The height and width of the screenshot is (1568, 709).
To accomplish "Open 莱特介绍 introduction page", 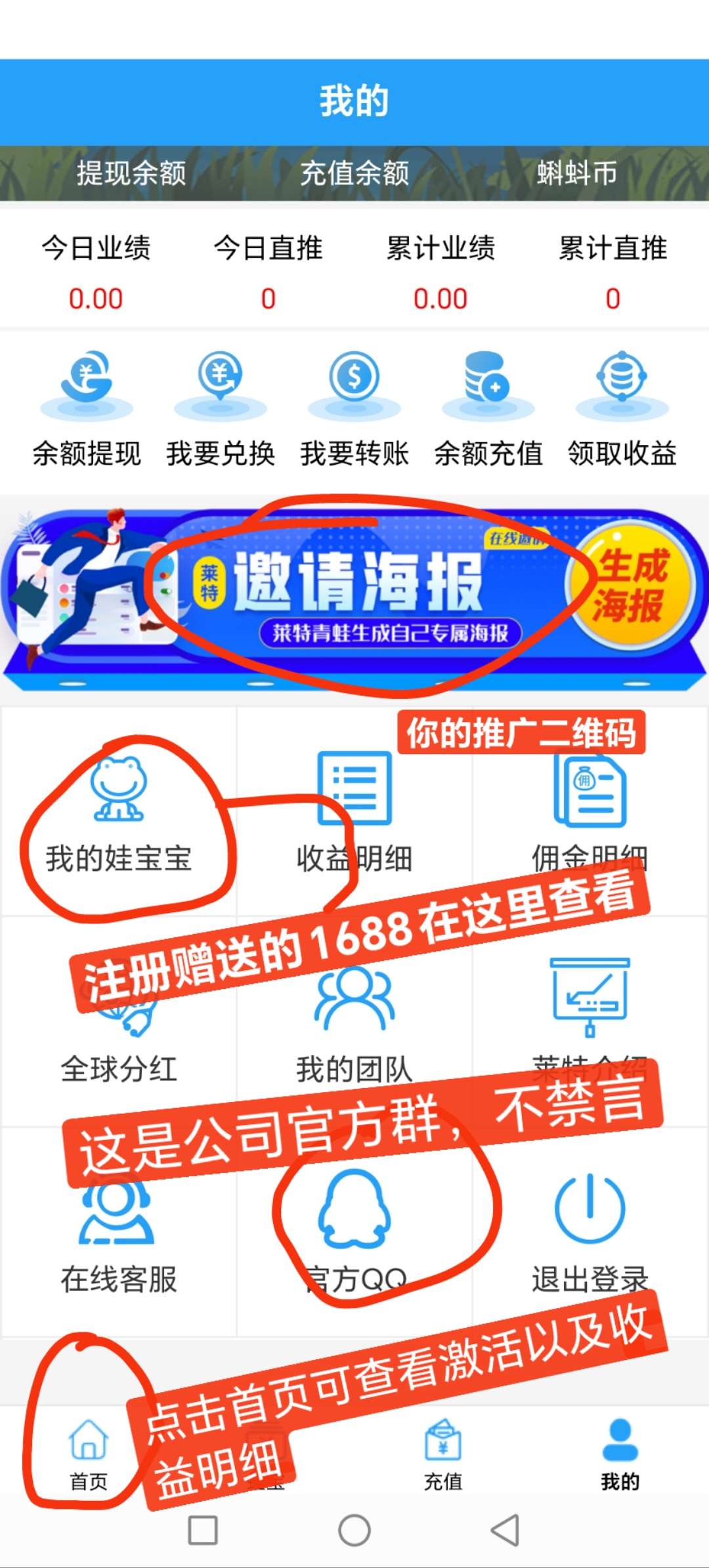I will click(590, 1011).
